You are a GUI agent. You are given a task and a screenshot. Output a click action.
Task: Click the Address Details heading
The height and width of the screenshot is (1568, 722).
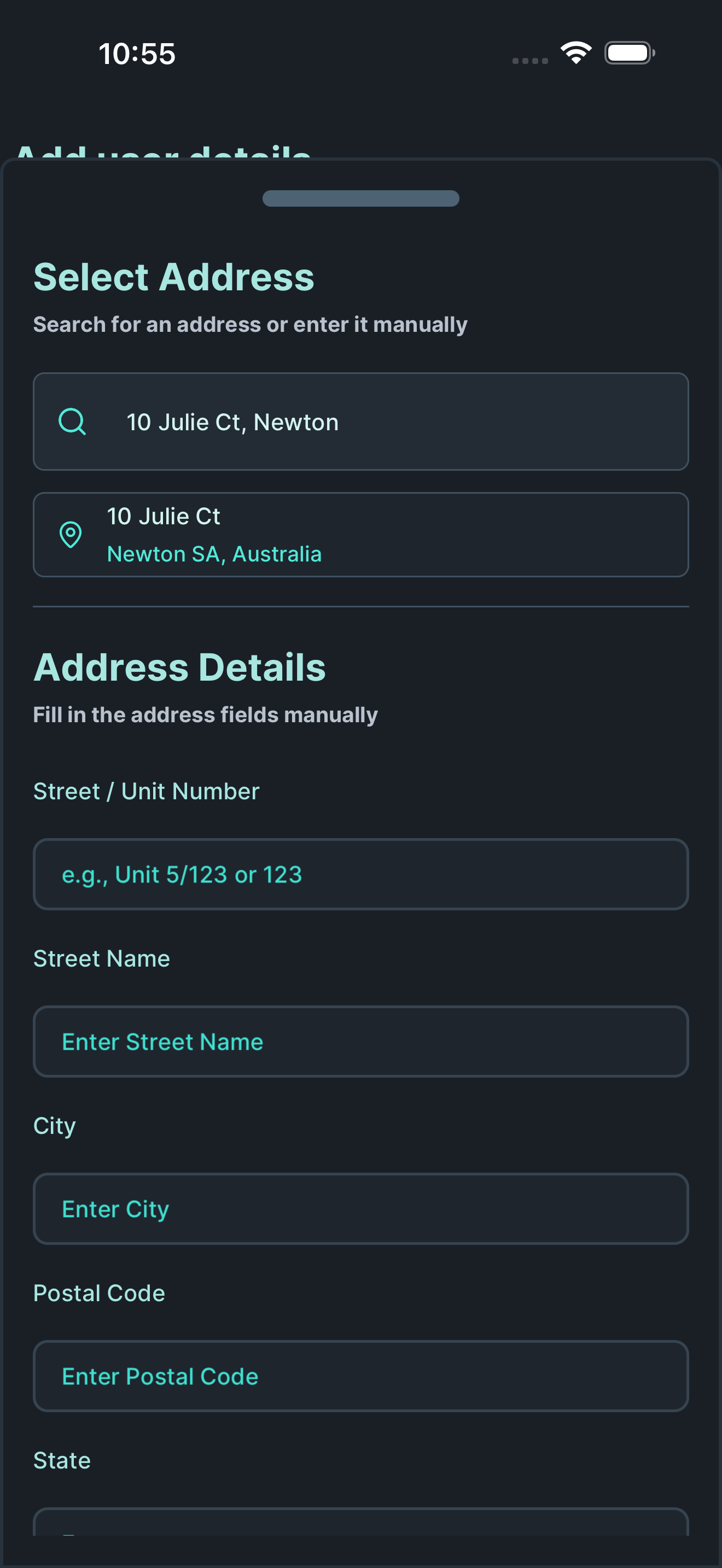coord(180,667)
